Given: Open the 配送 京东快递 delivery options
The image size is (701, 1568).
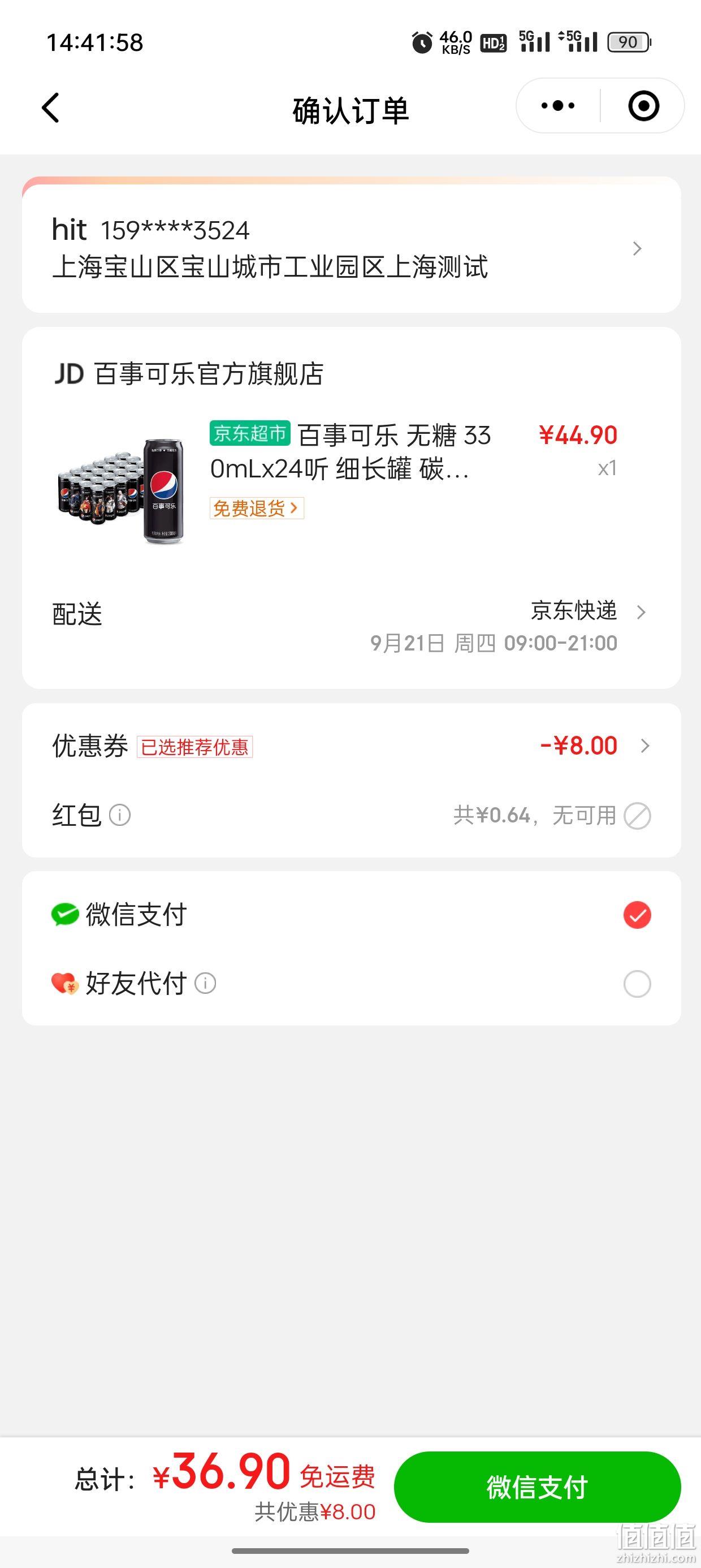Looking at the screenshot, I should [x=351, y=626].
